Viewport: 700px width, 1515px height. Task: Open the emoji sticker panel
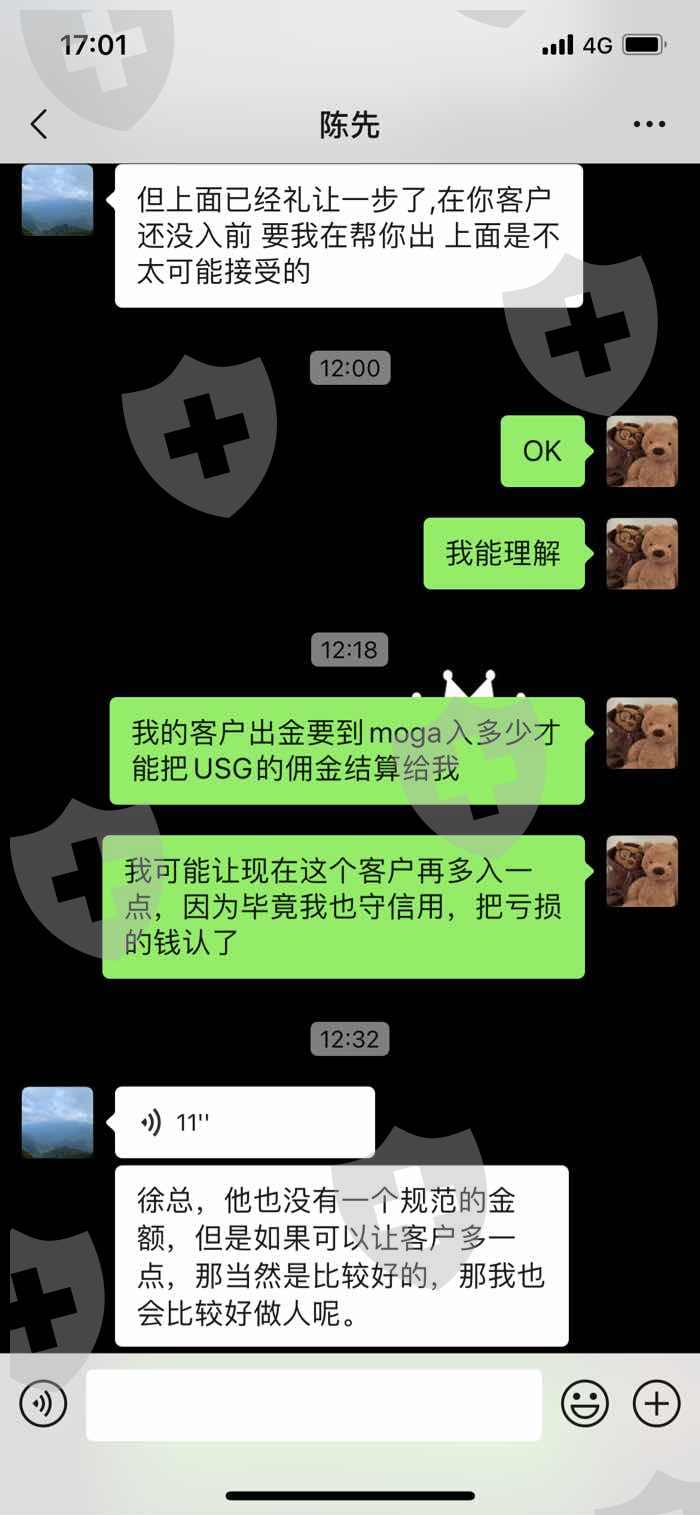point(585,1404)
